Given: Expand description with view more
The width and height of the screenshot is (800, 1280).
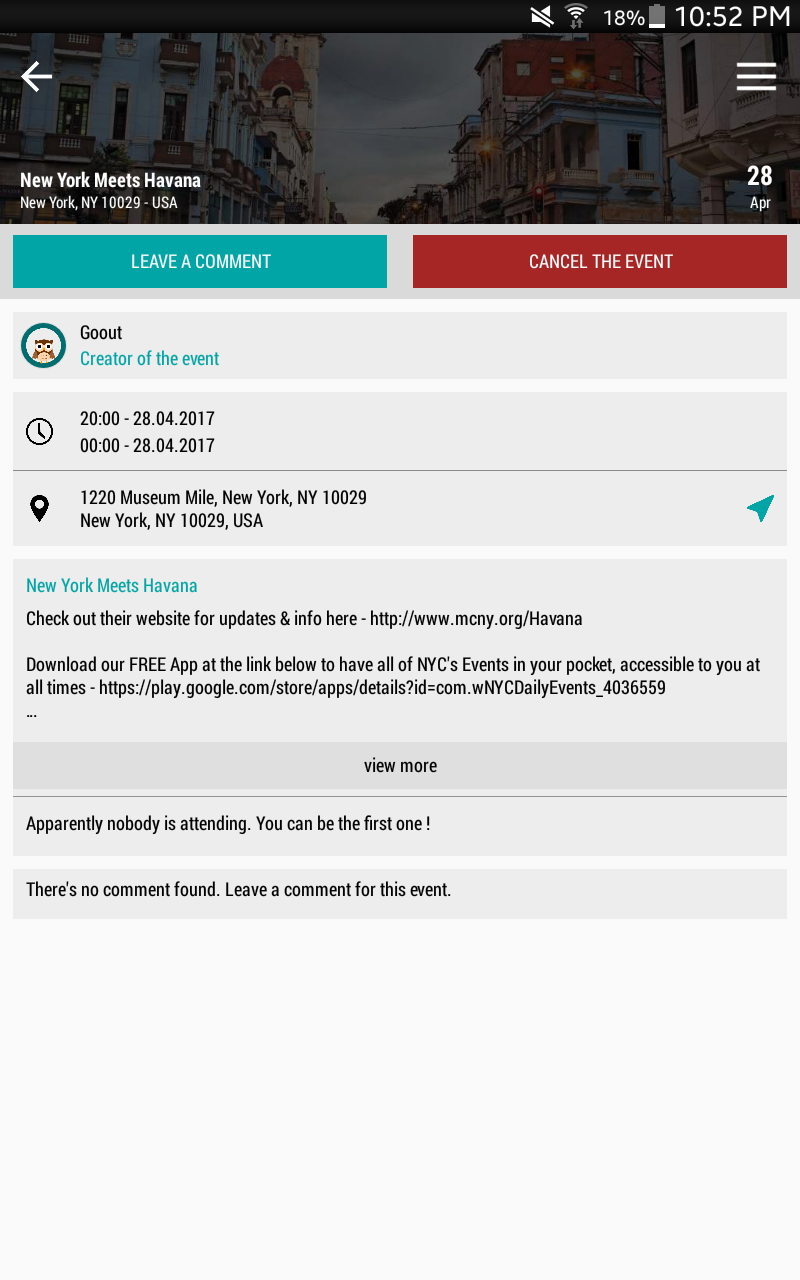Looking at the screenshot, I should [400, 766].
